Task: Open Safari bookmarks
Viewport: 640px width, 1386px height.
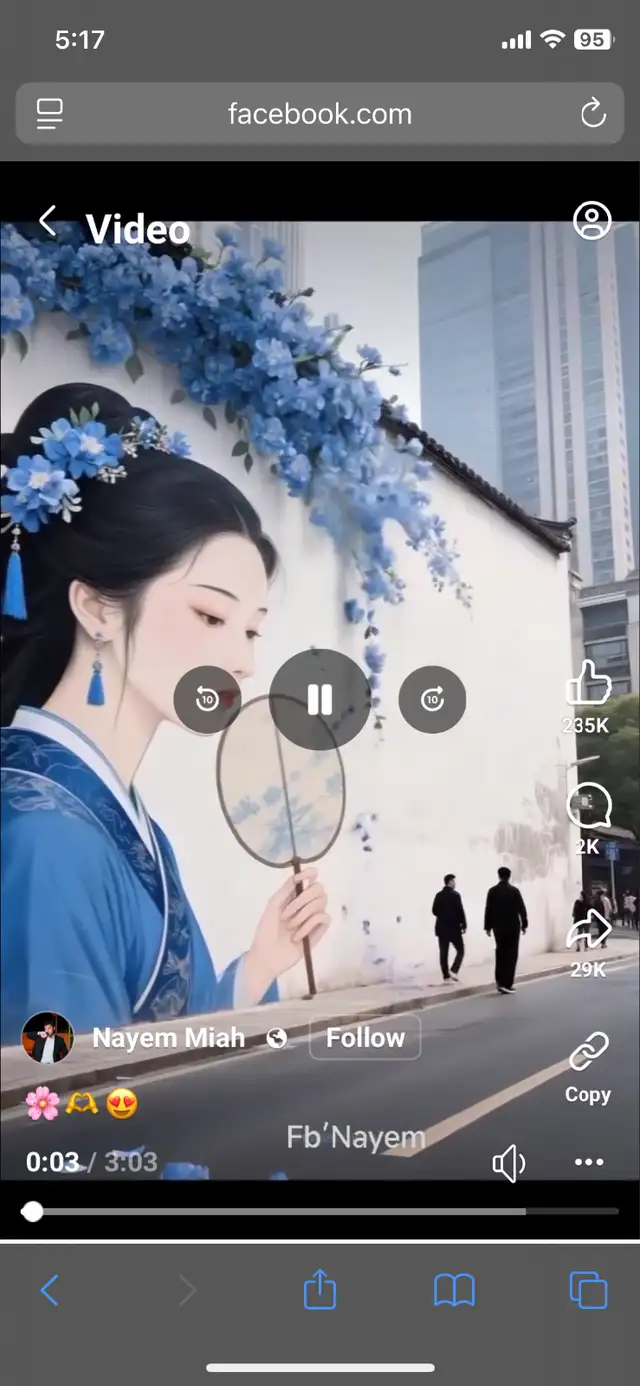Action: click(x=454, y=1290)
